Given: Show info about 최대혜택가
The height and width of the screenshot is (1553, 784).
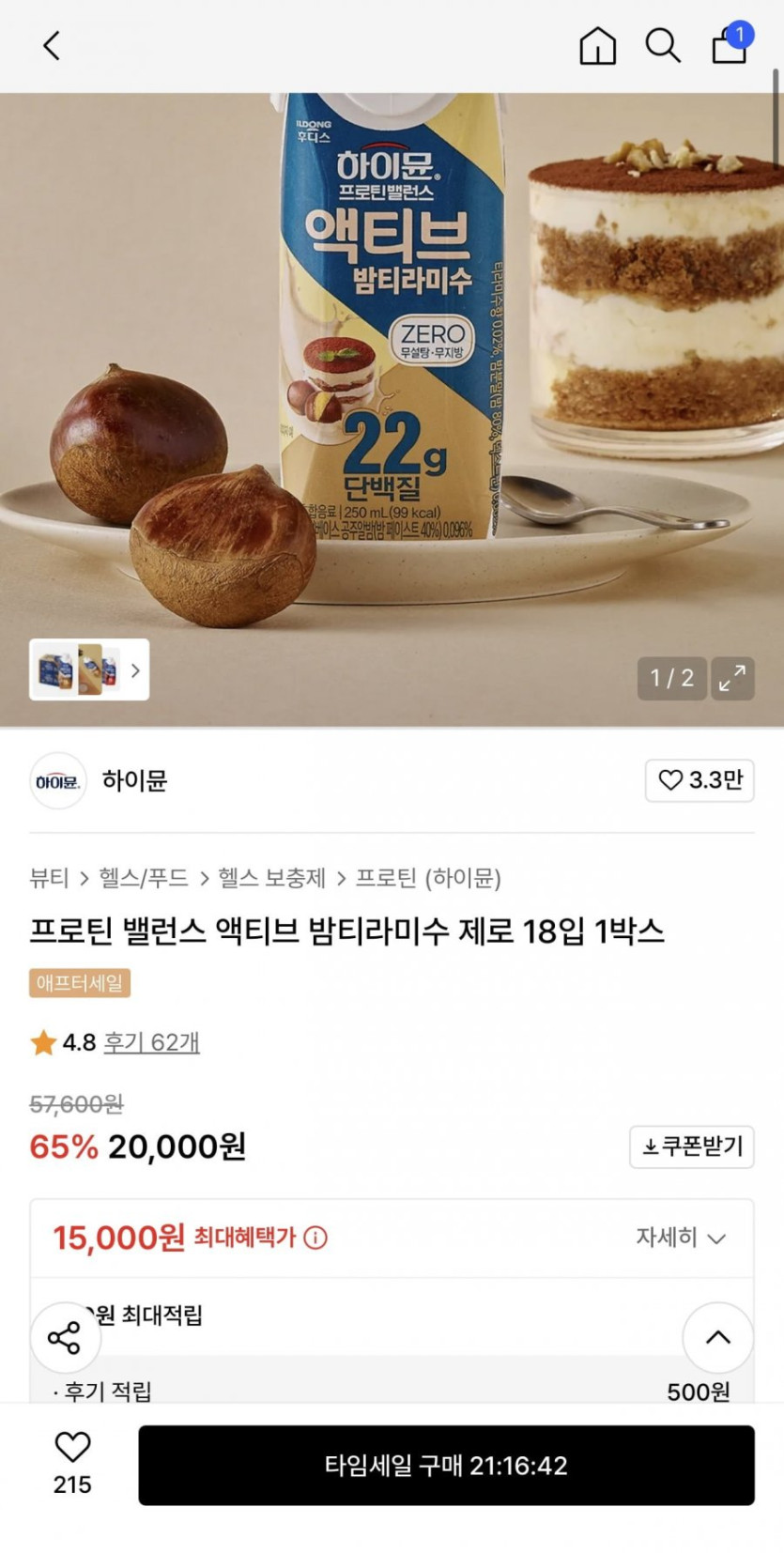Looking at the screenshot, I should [x=316, y=1238].
